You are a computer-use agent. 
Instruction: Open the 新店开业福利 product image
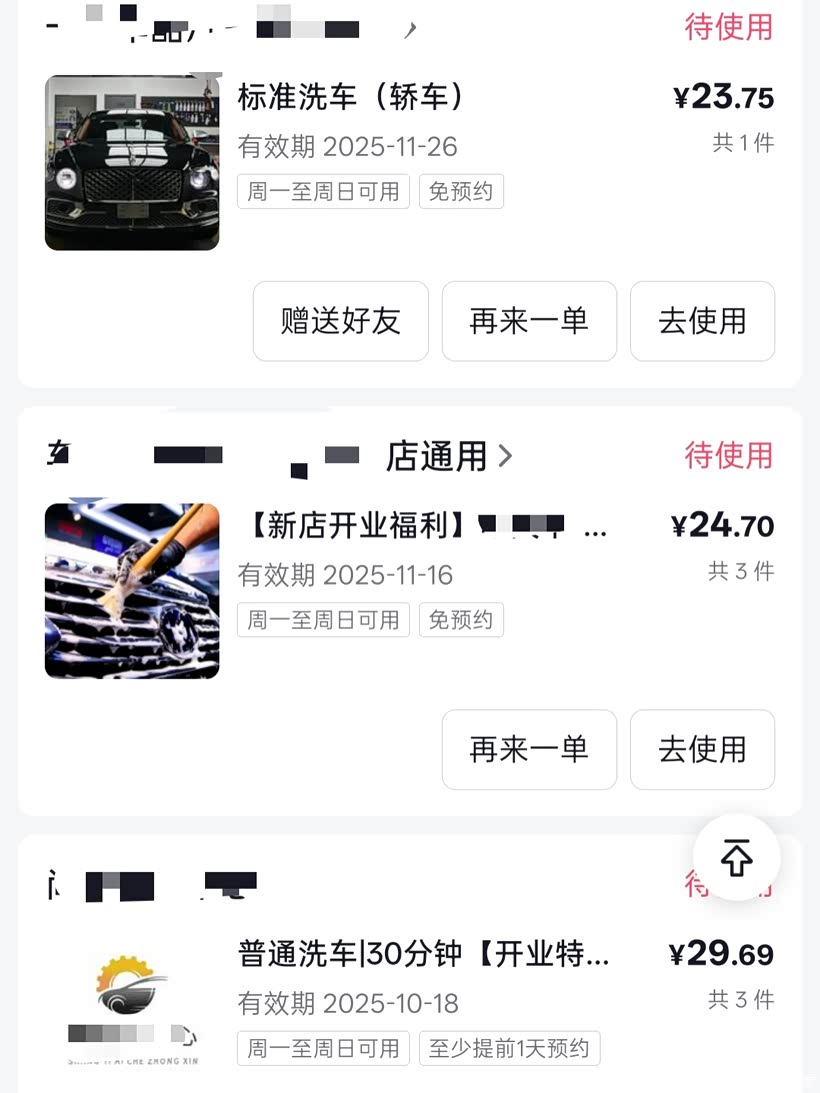click(x=132, y=591)
